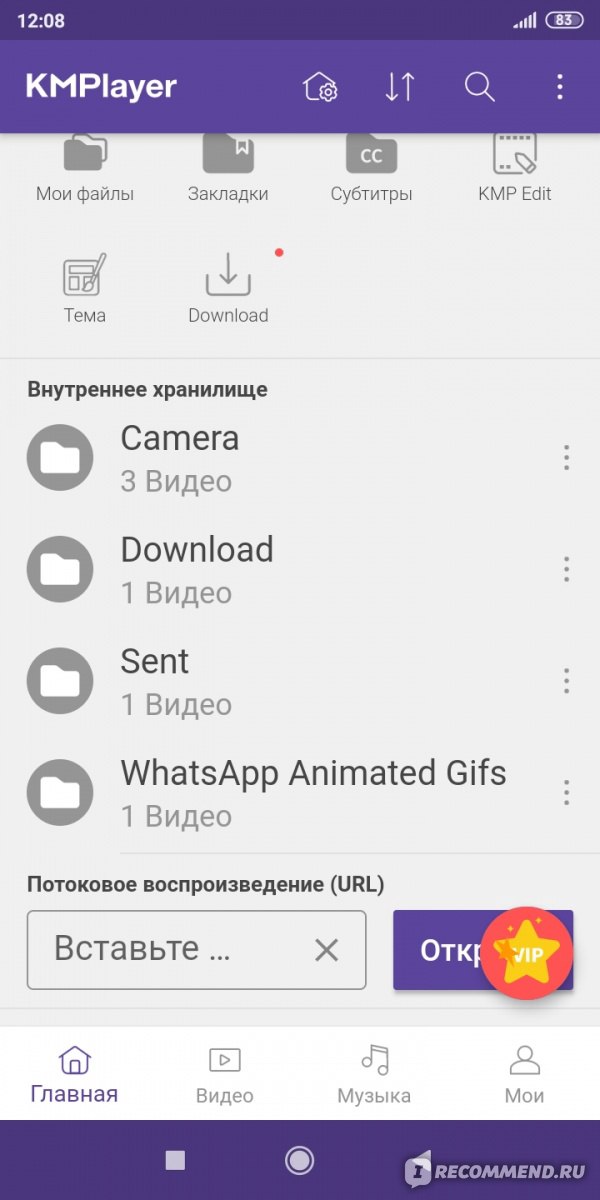
Task: Show more options for Camera folder
Action: tap(566, 458)
